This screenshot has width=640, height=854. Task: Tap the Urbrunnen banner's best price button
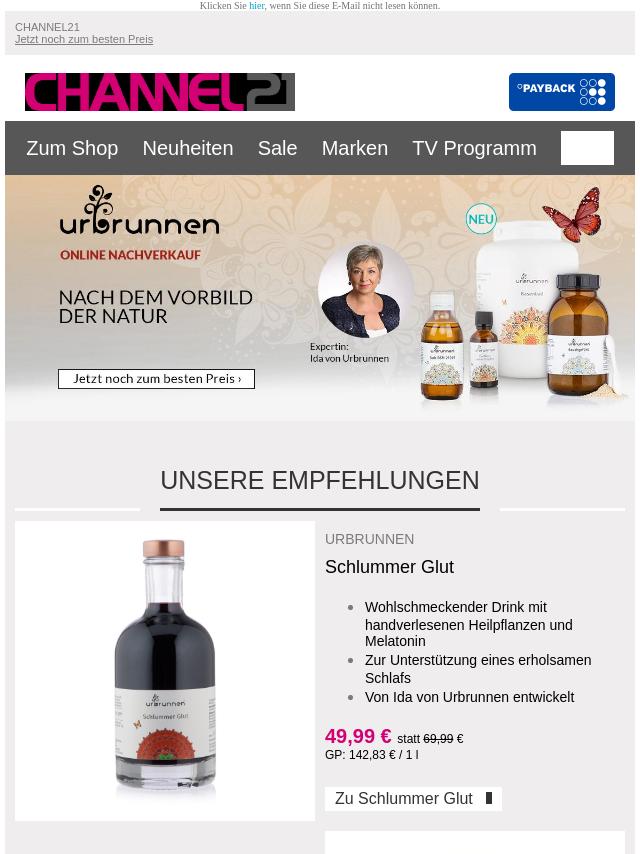(156, 379)
